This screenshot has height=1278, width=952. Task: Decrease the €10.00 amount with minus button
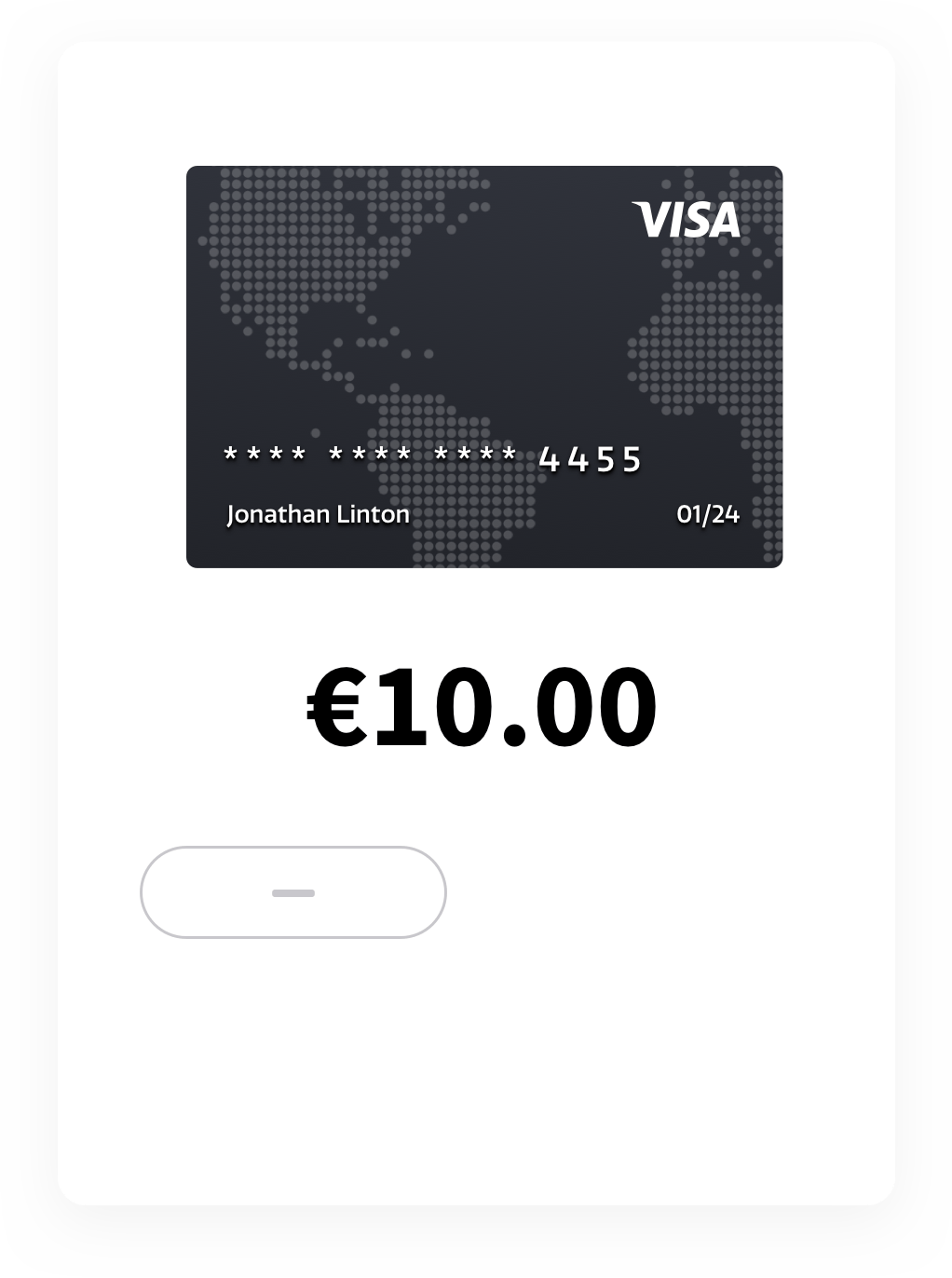[x=293, y=892]
